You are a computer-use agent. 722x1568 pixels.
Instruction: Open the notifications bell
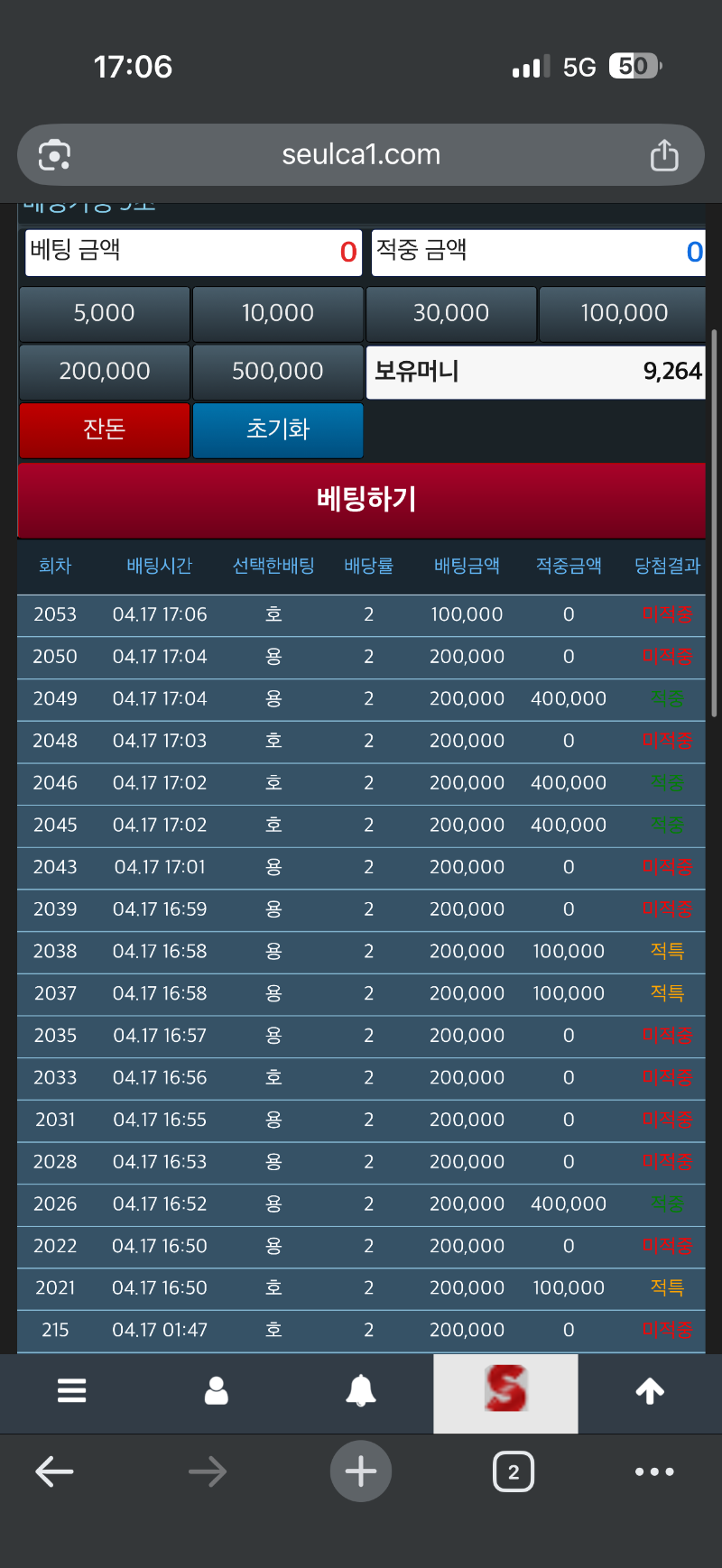click(361, 1391)
